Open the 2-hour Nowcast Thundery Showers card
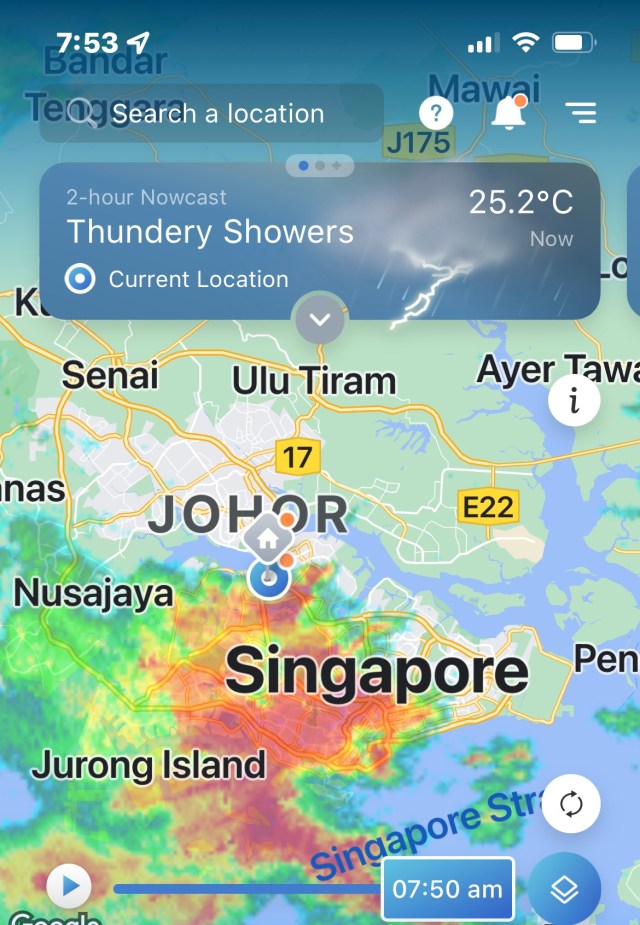The image size is (640, 925). point(319,240)
